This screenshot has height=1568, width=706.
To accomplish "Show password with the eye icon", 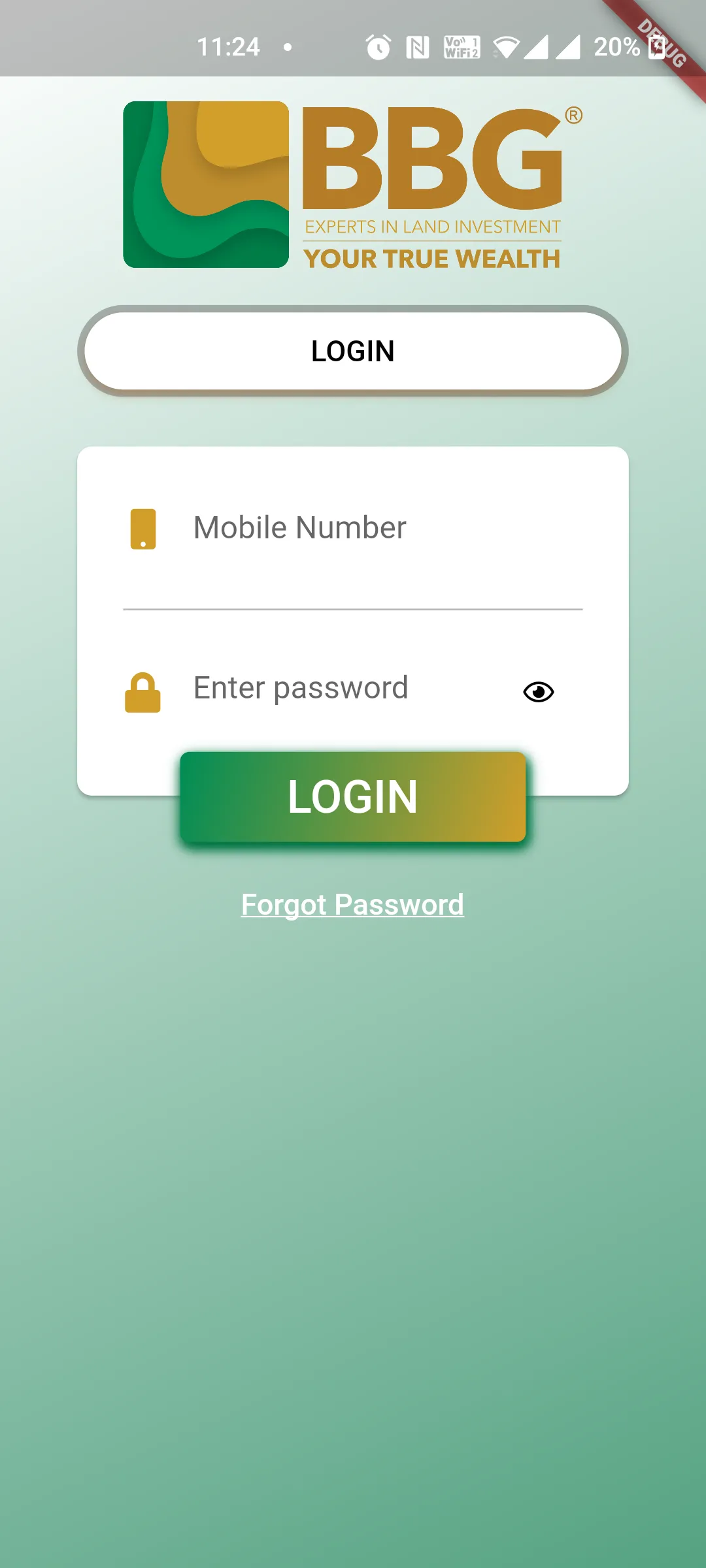I will tap(539, 691).
